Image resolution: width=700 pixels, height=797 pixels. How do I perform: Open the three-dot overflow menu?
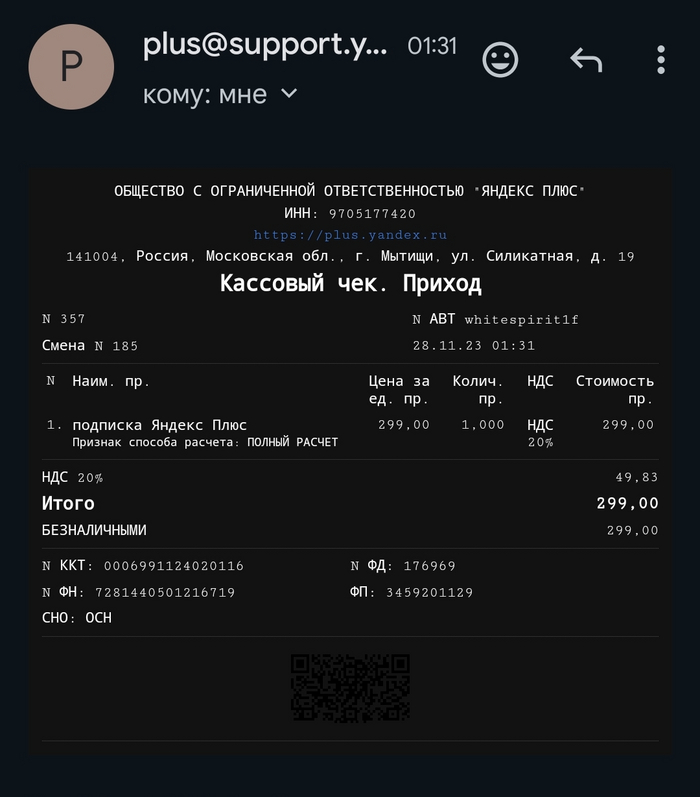661,60
